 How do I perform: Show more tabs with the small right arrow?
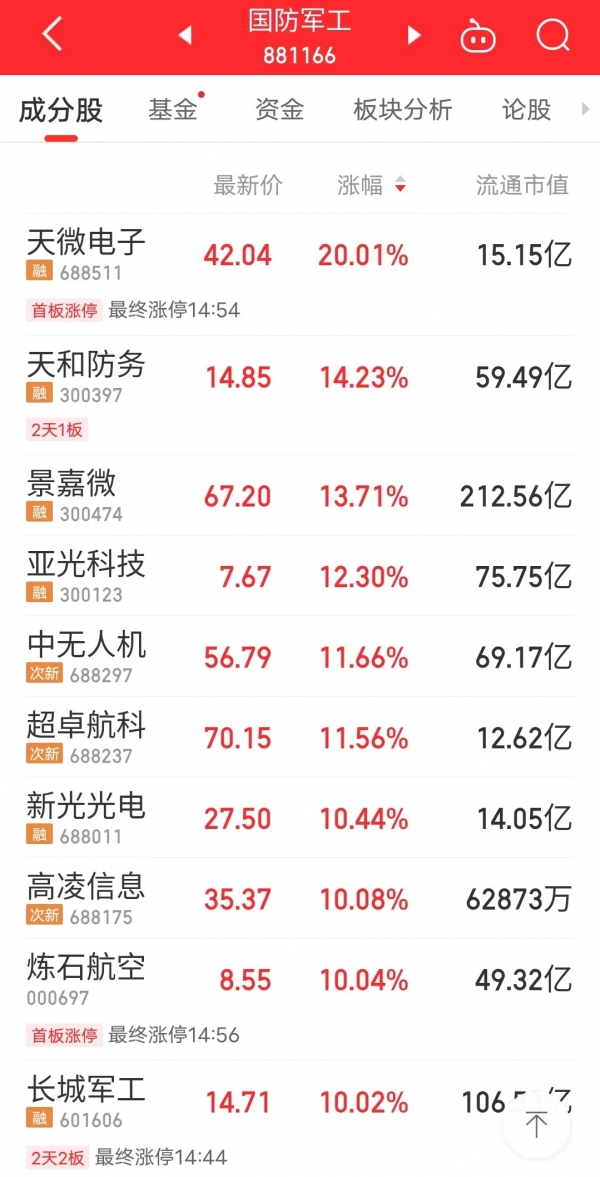coord(586,110)
